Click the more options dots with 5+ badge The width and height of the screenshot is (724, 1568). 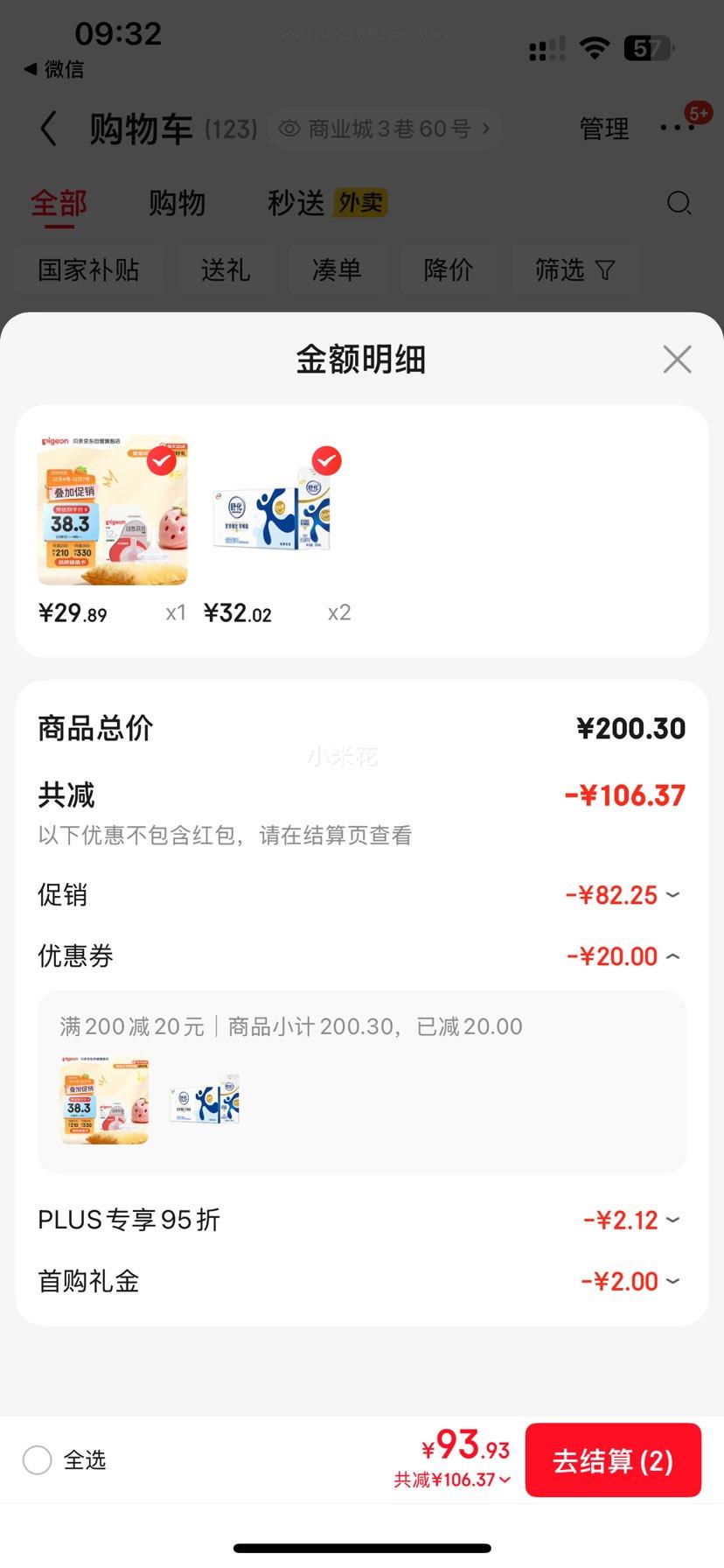click(x=678, y=128)
